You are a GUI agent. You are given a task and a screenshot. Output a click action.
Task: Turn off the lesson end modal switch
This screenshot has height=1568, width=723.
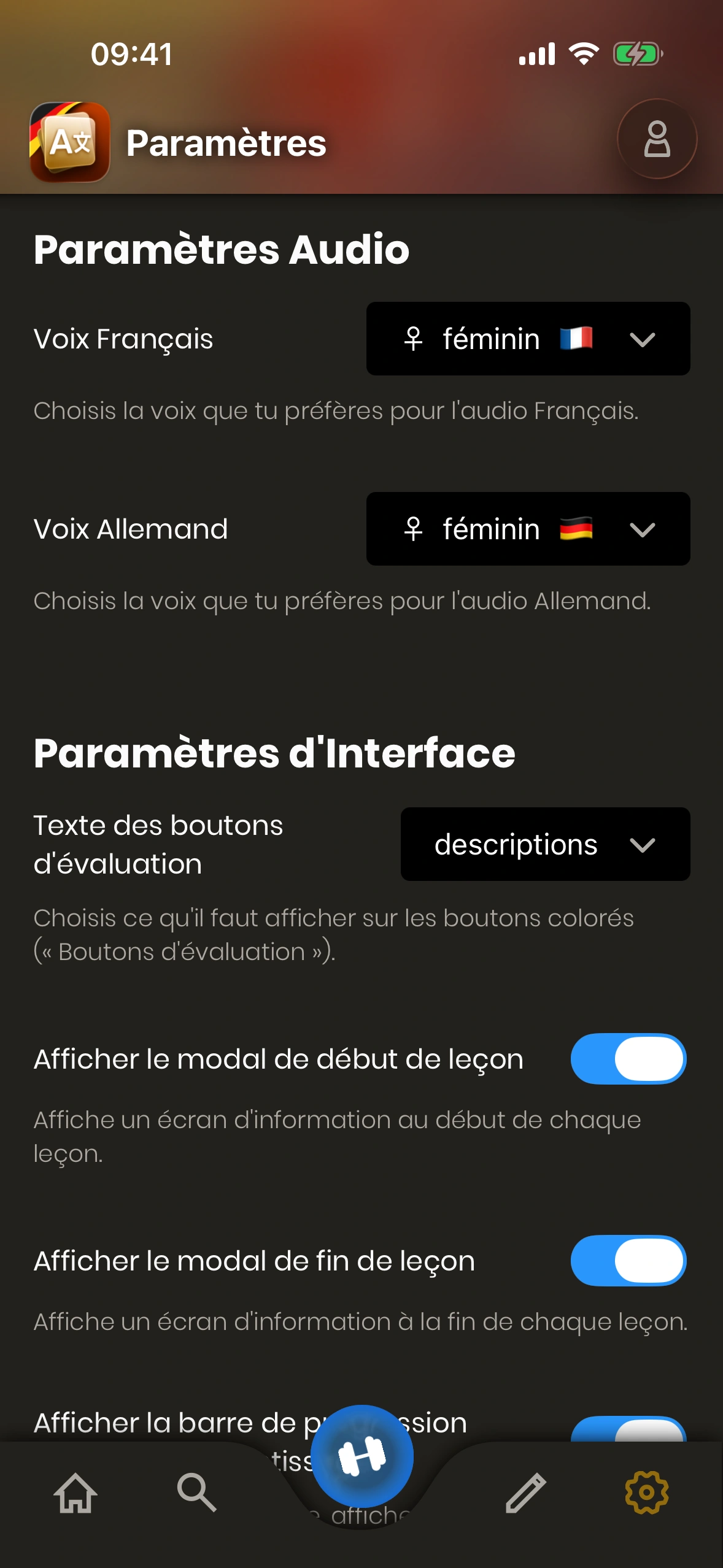[x=628, y=1261]
